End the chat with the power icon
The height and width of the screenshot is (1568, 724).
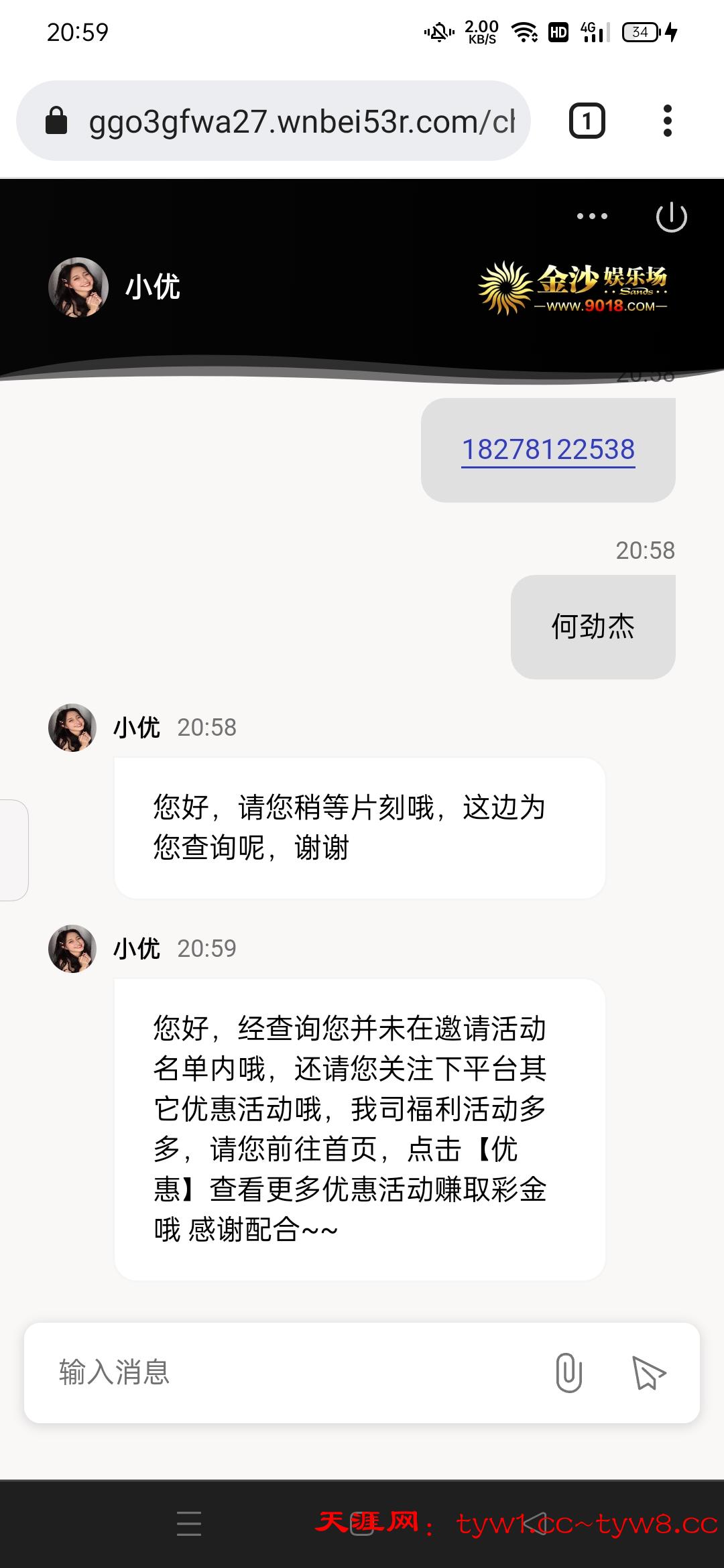pyautogui.click(x=671, y=217)
